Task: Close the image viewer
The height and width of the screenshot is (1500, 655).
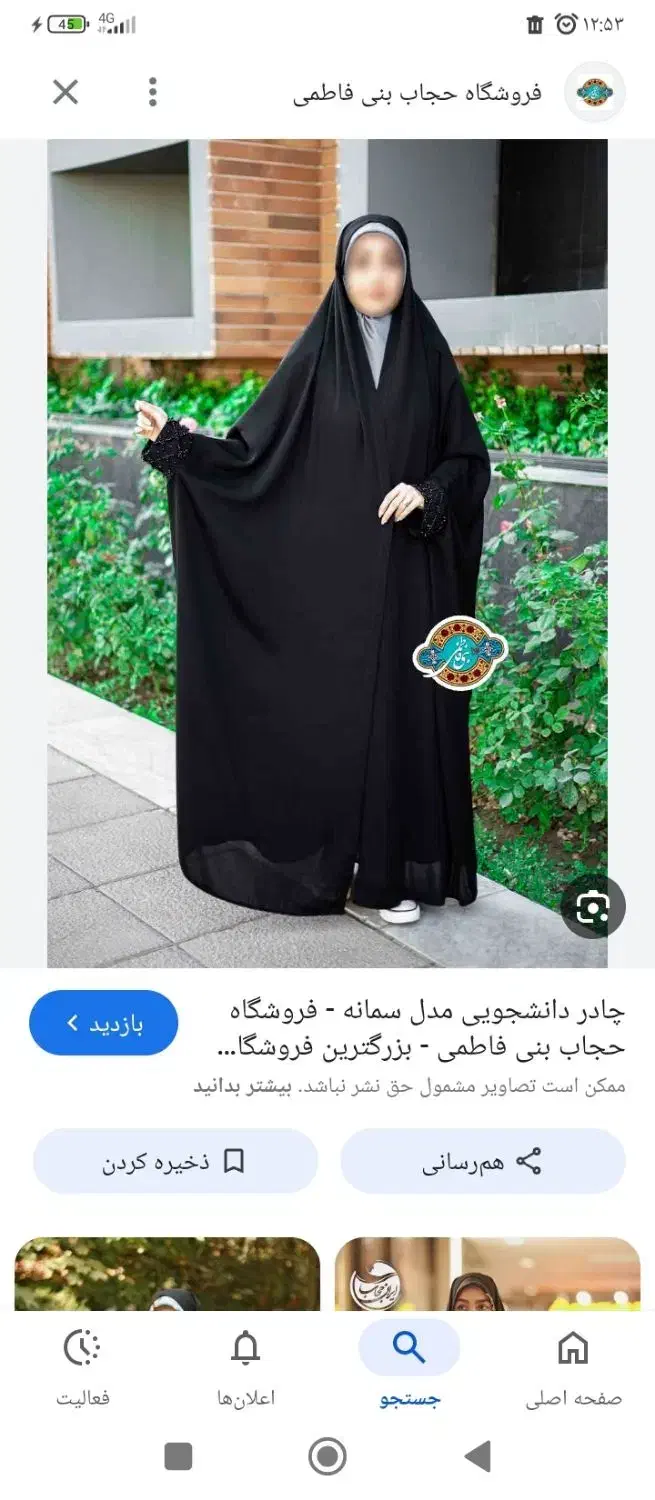Action: 65,93
